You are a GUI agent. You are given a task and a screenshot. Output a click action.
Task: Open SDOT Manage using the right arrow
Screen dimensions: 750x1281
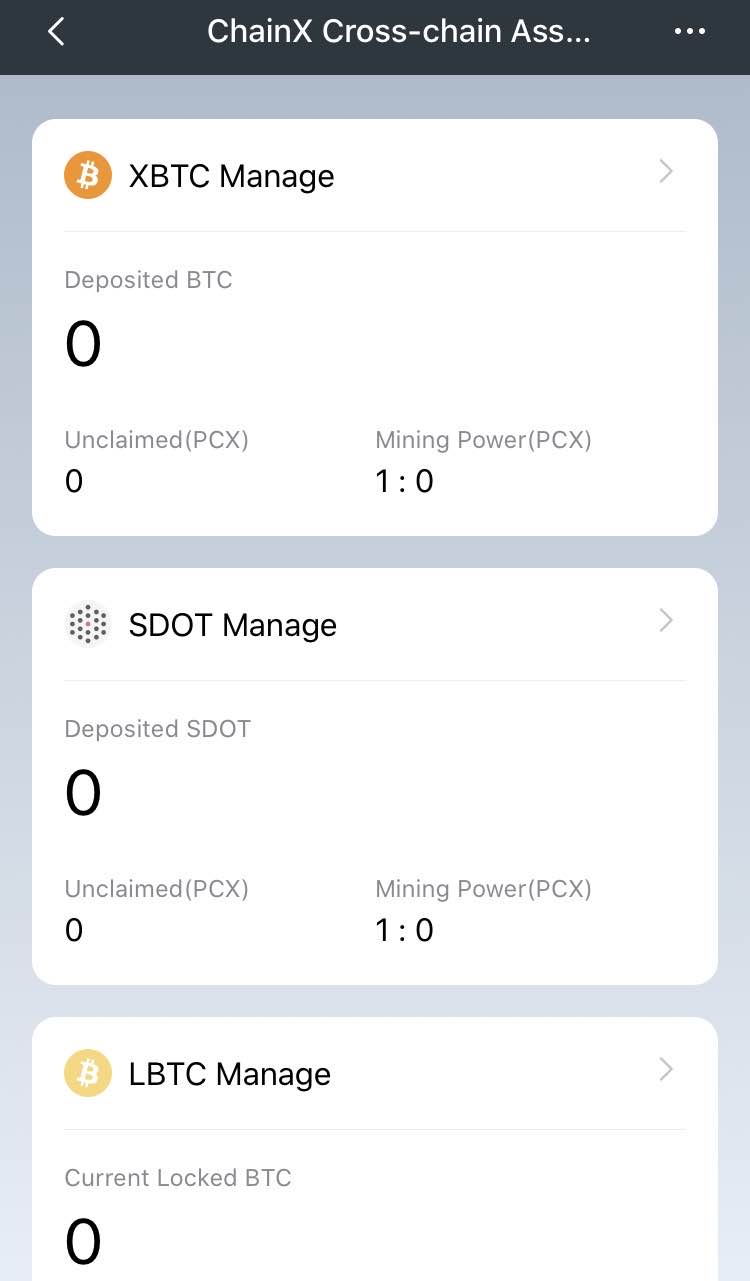665,621
